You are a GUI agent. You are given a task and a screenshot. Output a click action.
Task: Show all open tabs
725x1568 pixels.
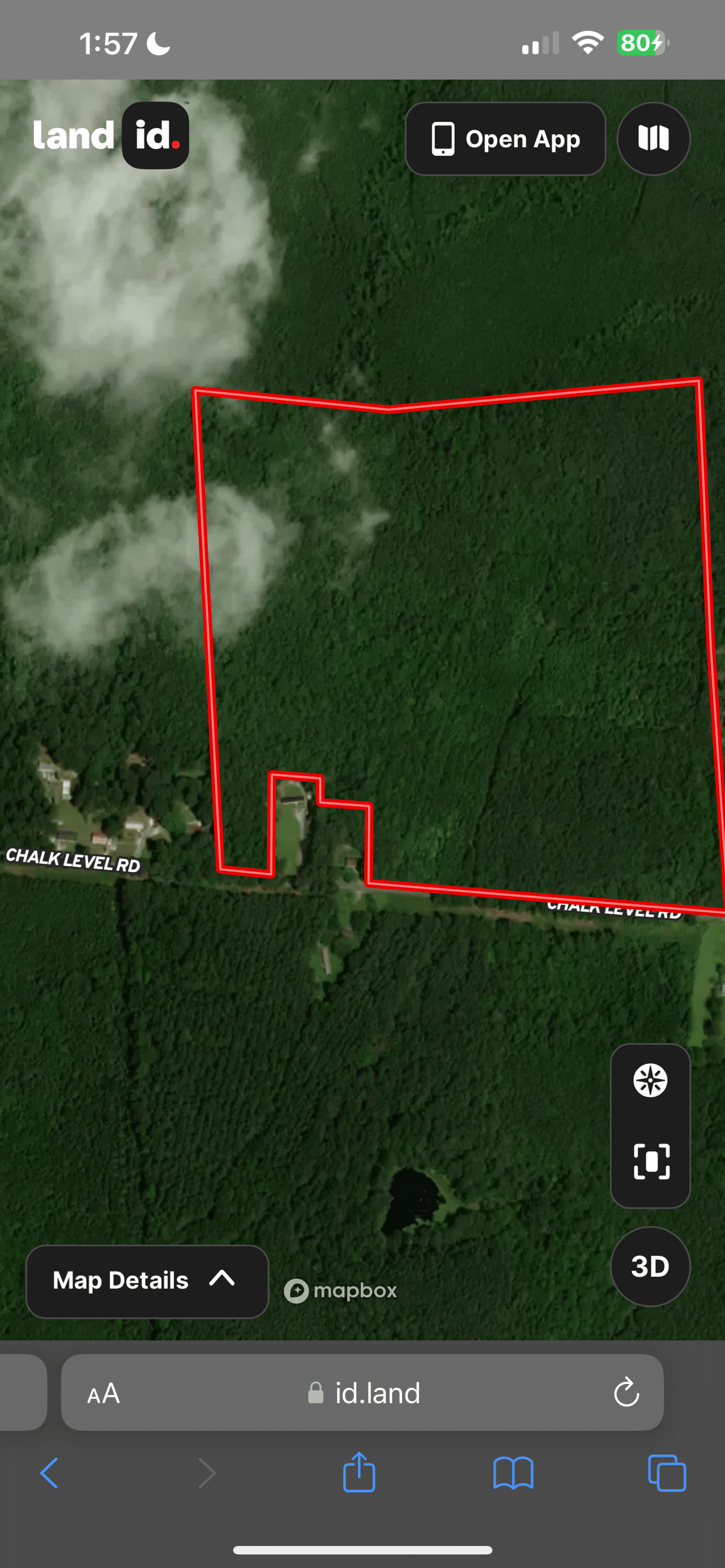pos(667,1473)
